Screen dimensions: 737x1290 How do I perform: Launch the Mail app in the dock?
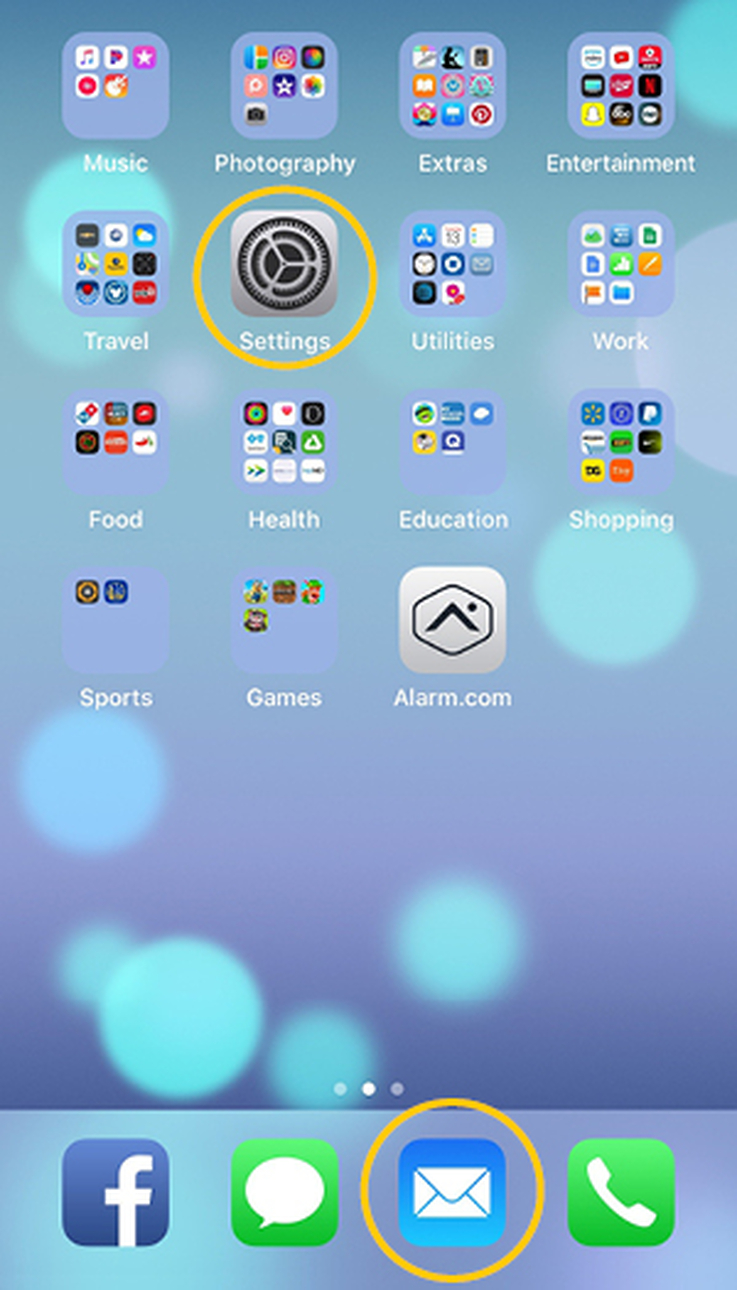pyautogui.click(x=452, y=1192)
